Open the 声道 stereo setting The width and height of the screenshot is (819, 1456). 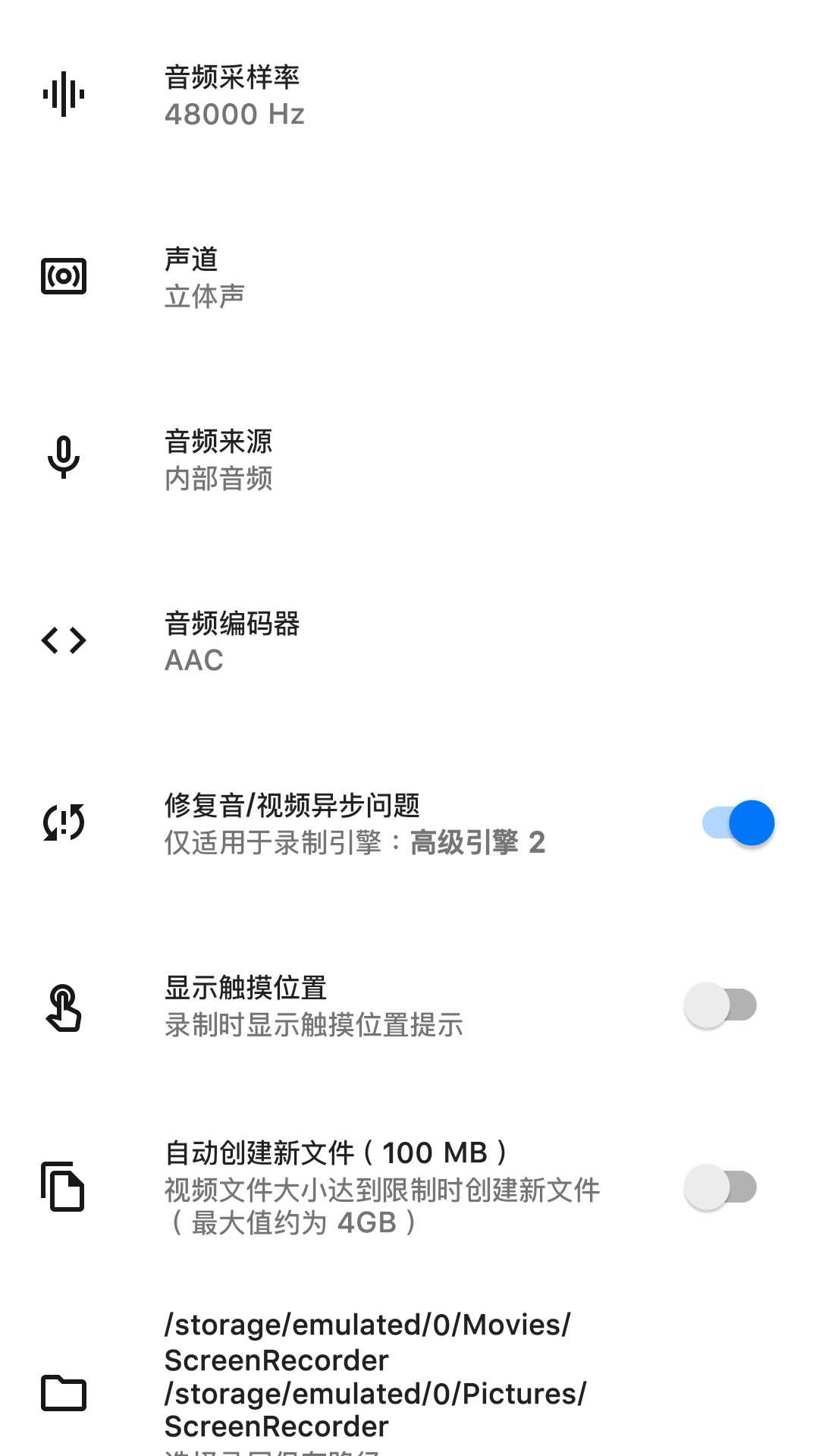[x=409, y=277]
